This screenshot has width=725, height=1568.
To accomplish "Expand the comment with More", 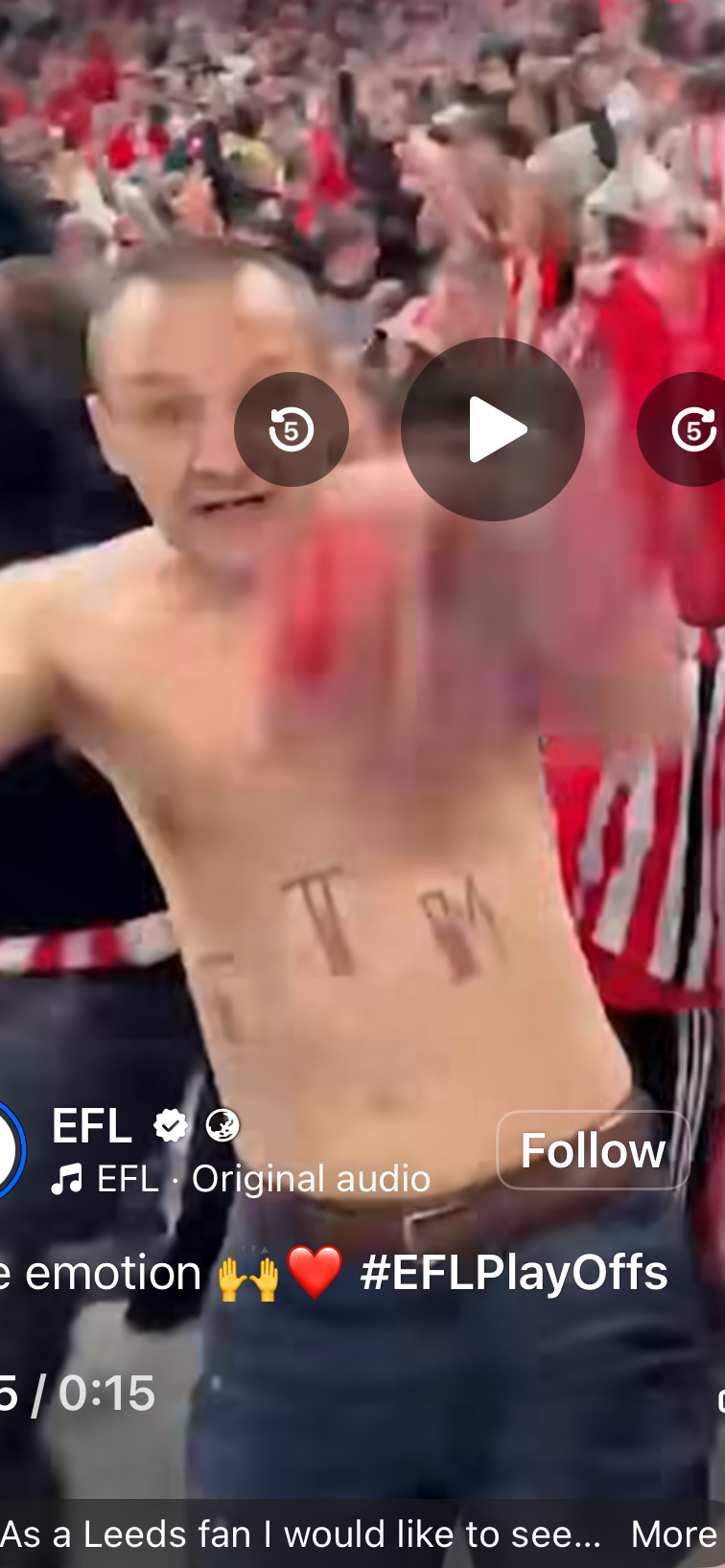I will pos(674,1534).
